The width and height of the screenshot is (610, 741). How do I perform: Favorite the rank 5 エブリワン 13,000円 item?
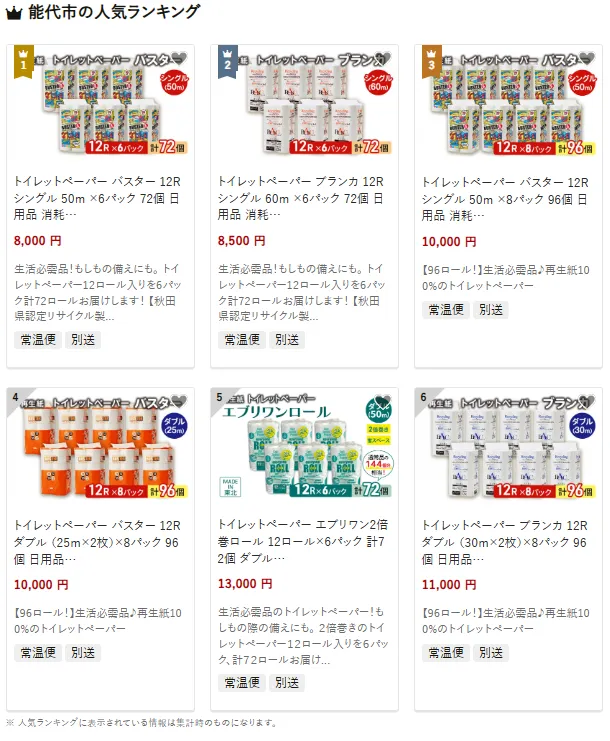pos(382,403)
